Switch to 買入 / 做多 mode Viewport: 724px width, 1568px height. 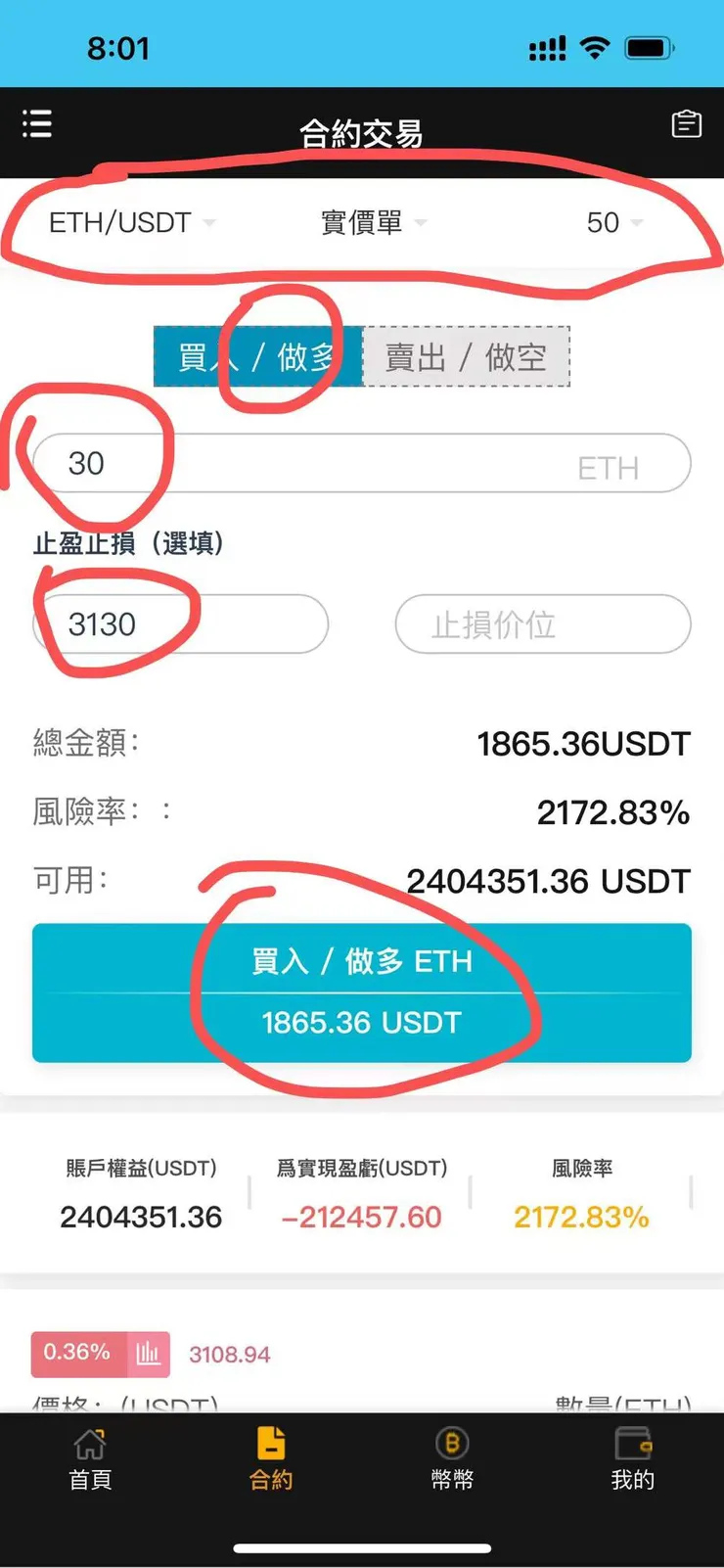click(256, 356)
